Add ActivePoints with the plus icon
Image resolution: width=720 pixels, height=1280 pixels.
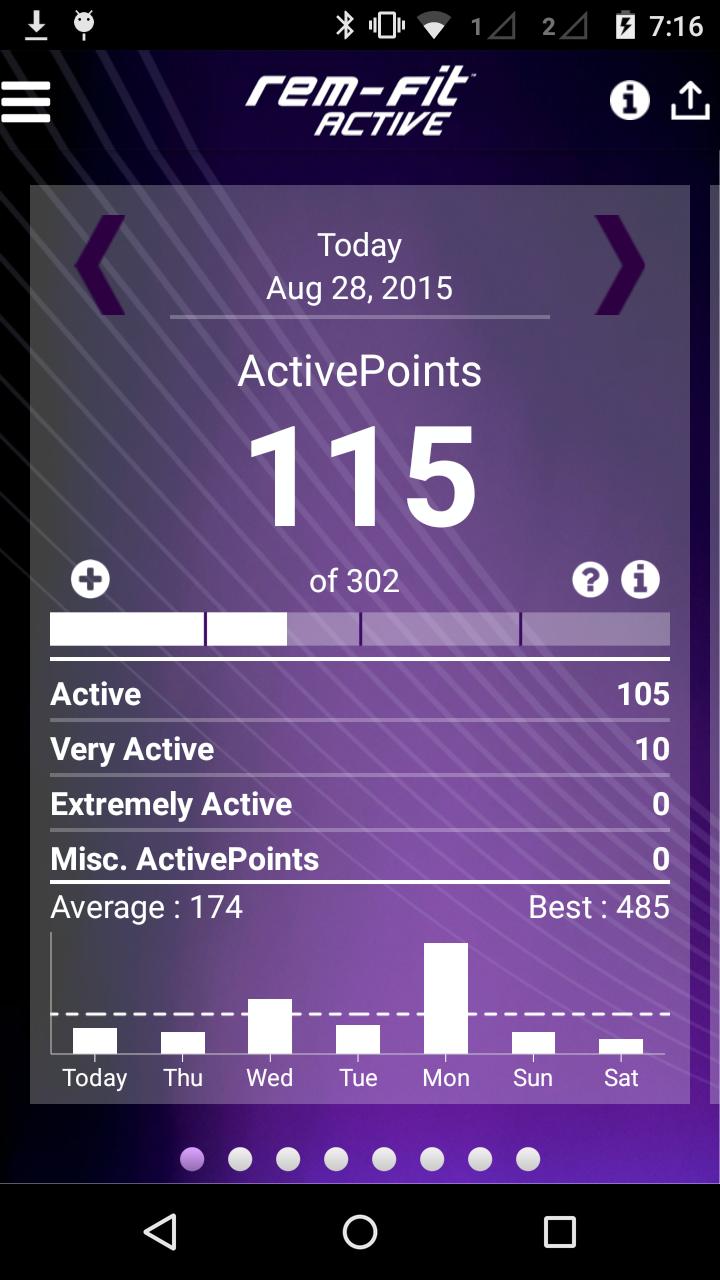pyautogui.click(x=90, y=579)
